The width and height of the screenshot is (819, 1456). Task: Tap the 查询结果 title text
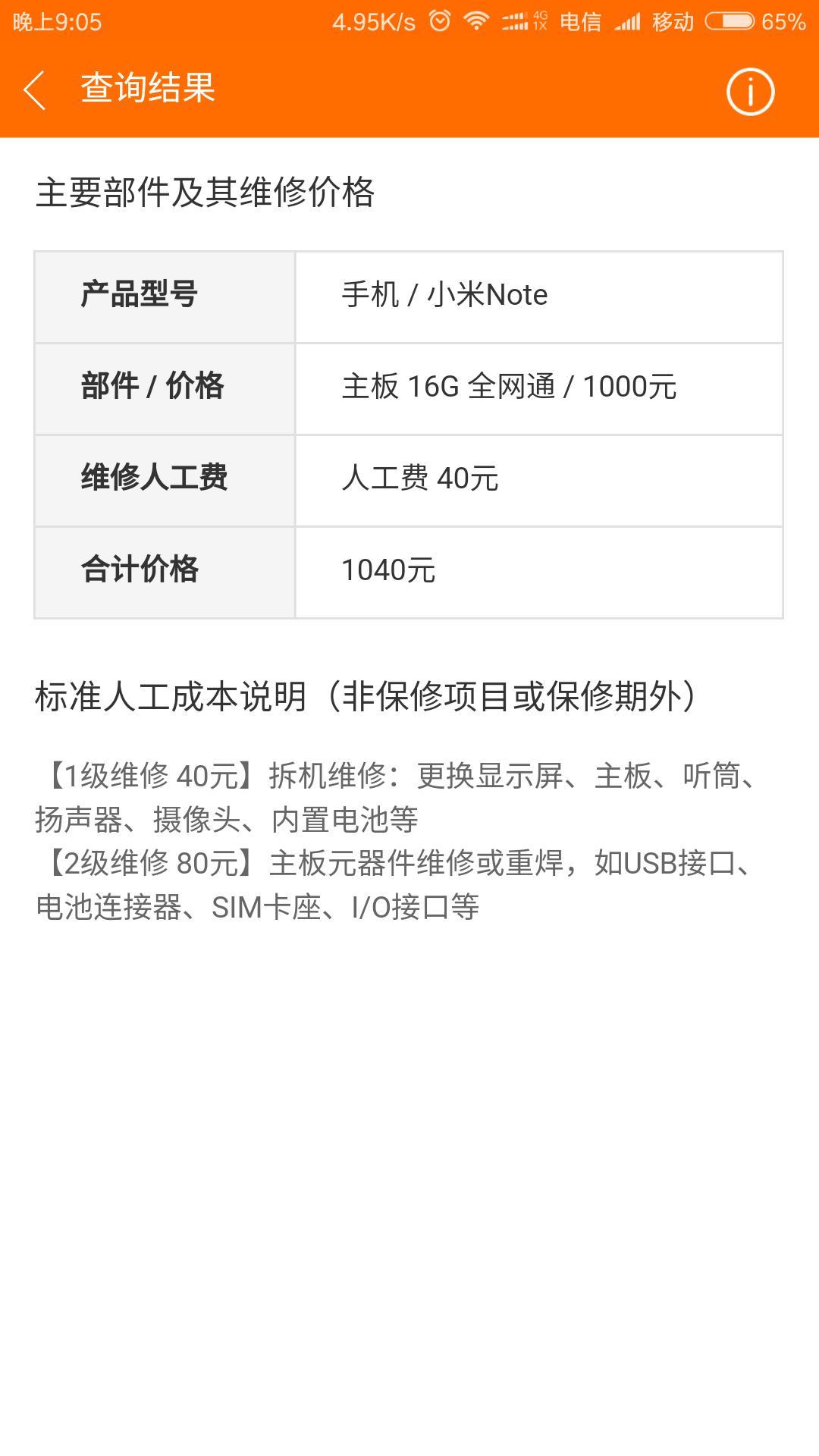pyautogui.click(x=146, y=89)
